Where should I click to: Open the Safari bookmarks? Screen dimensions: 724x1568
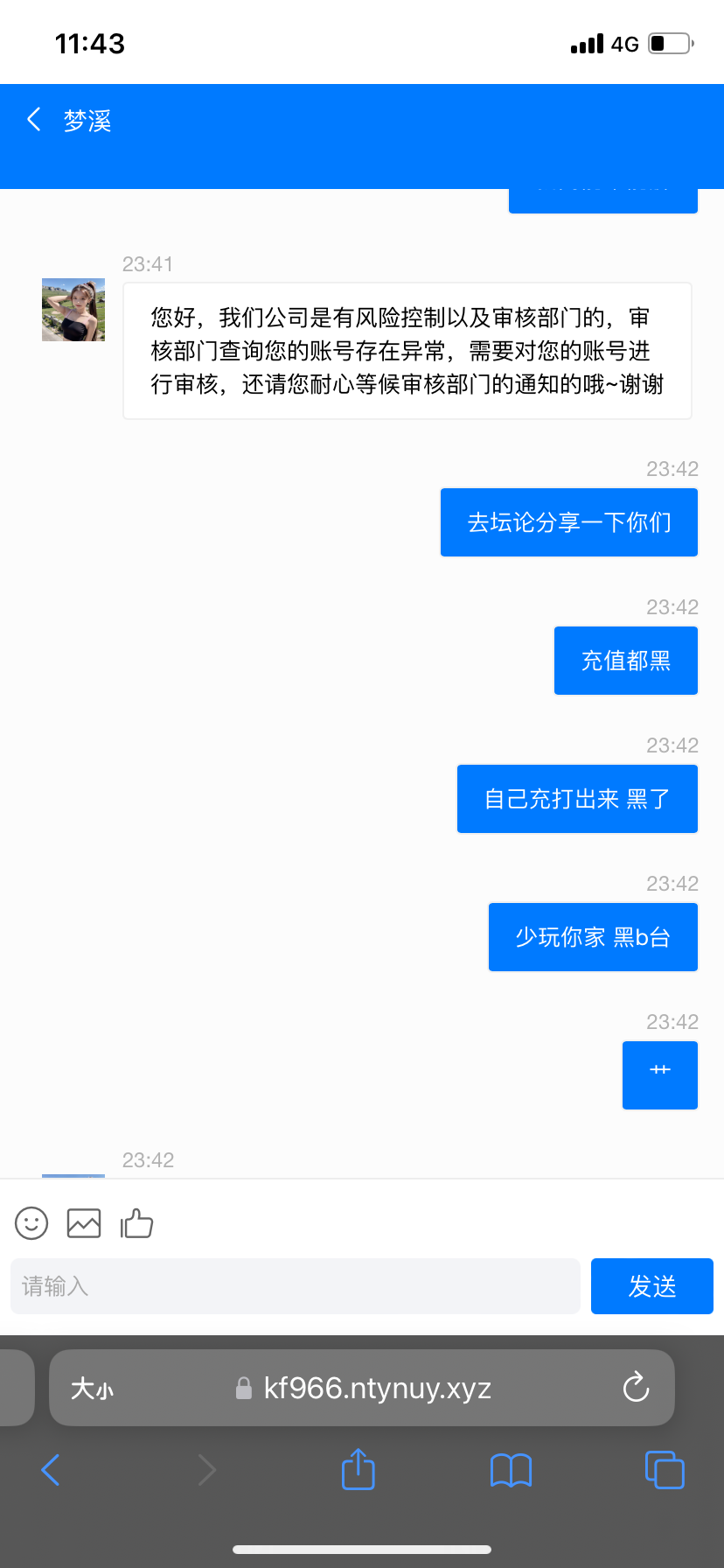tap(512, 1470)
